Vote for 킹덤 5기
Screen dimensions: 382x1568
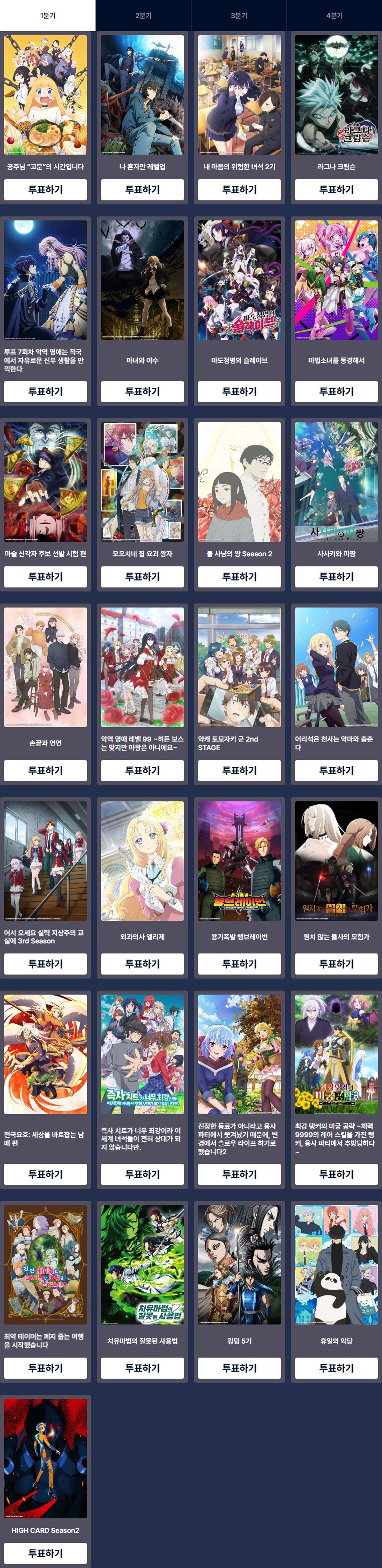pos(239,1368)
